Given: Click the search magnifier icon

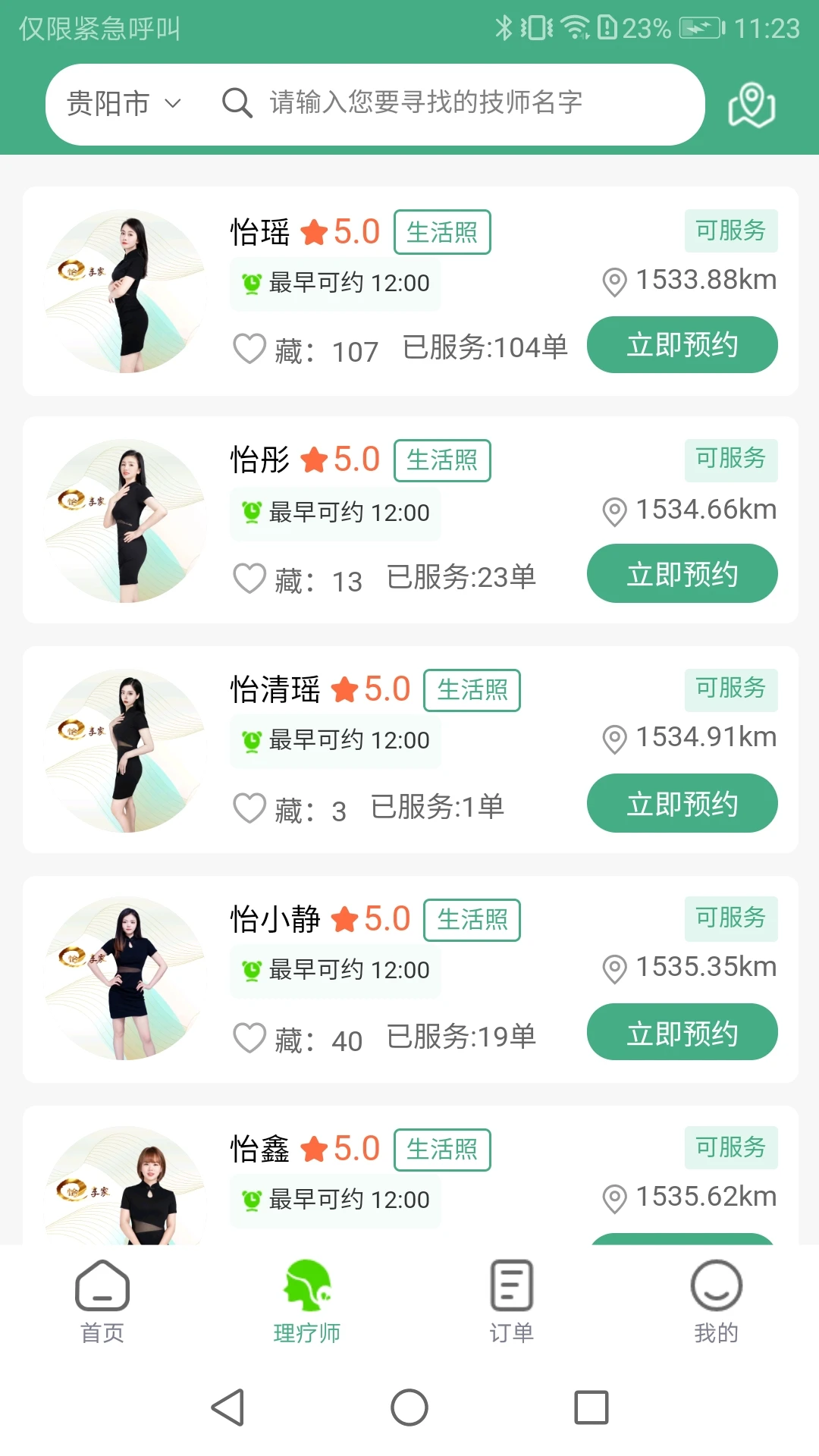Looking at the screenshot, I should pyautogui.click(x=237, y=103).
